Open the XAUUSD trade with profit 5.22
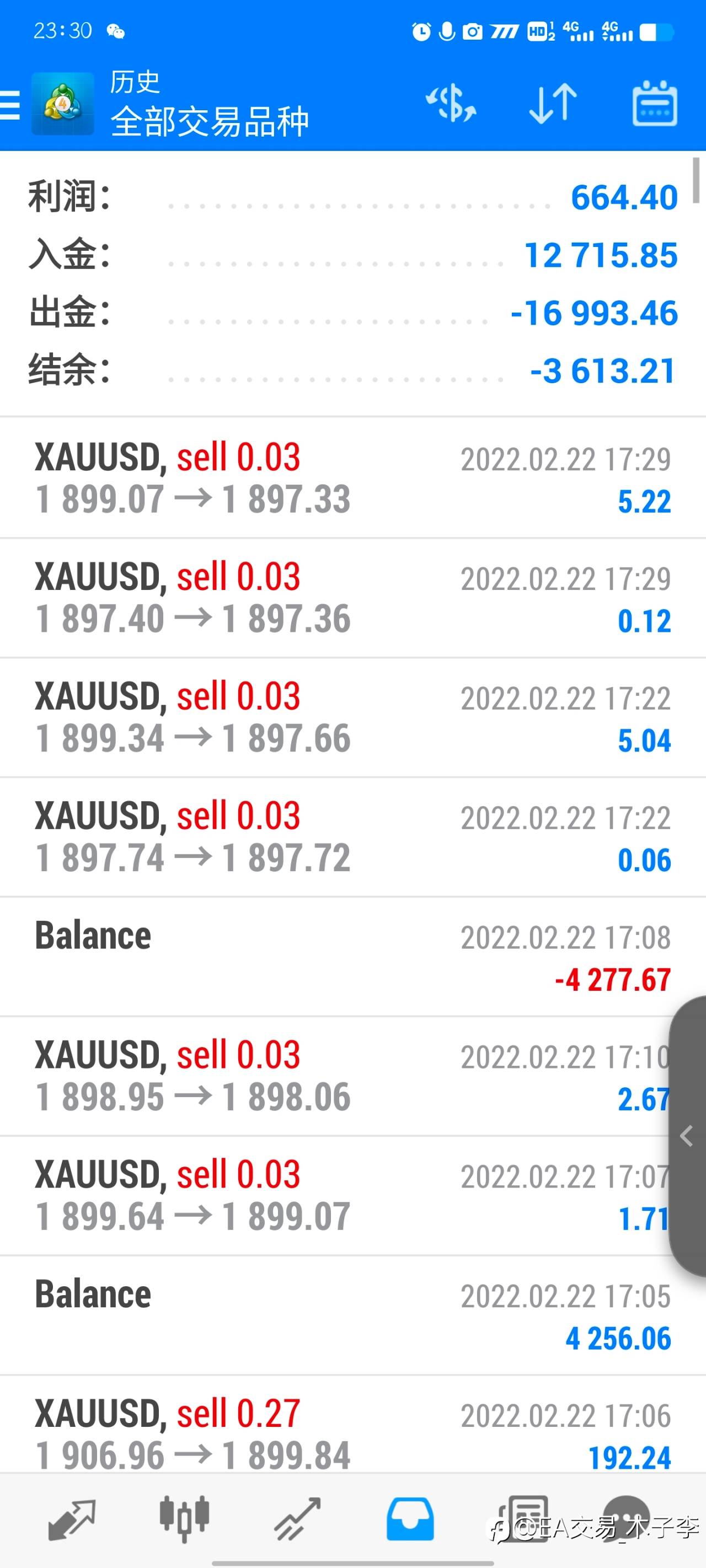The width and height of the screenshot is (706, 1568). pyautogui.click(x=352, y=478)
